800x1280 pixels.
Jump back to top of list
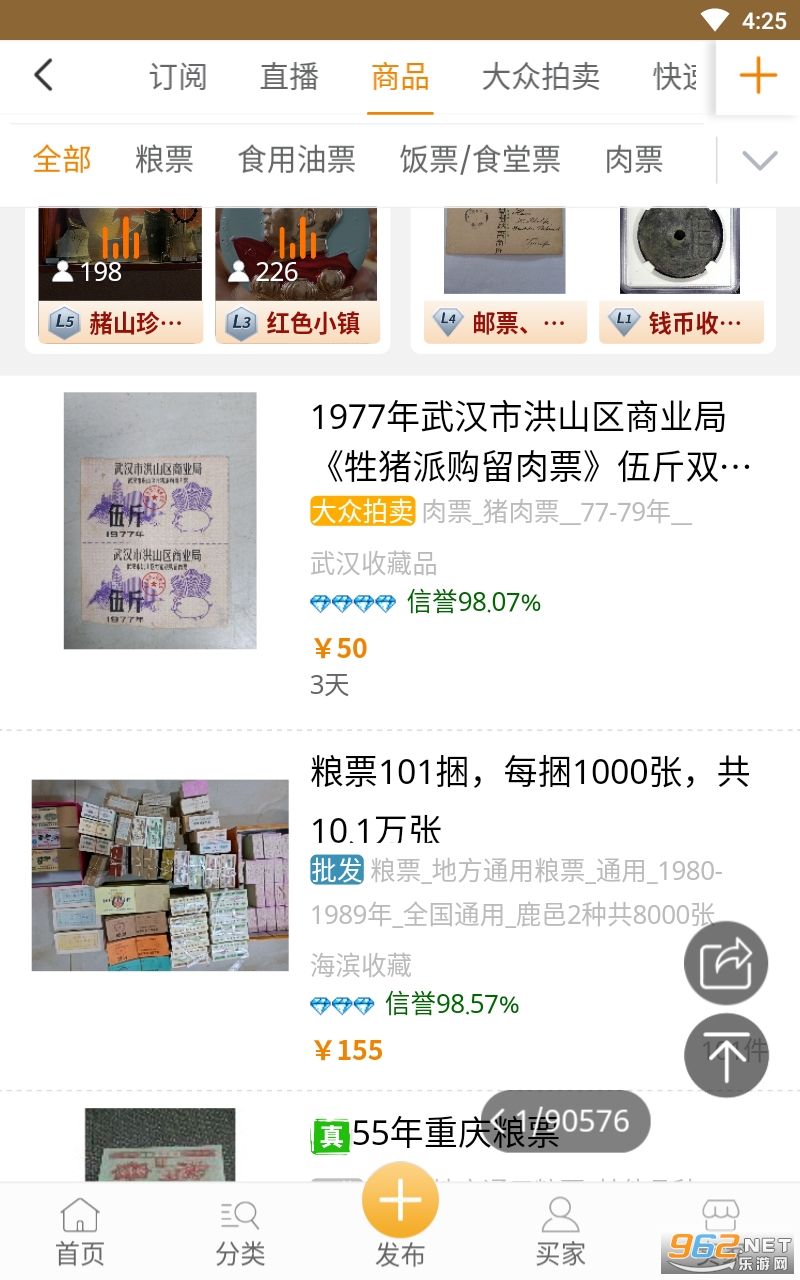[x=726, y=1056]
